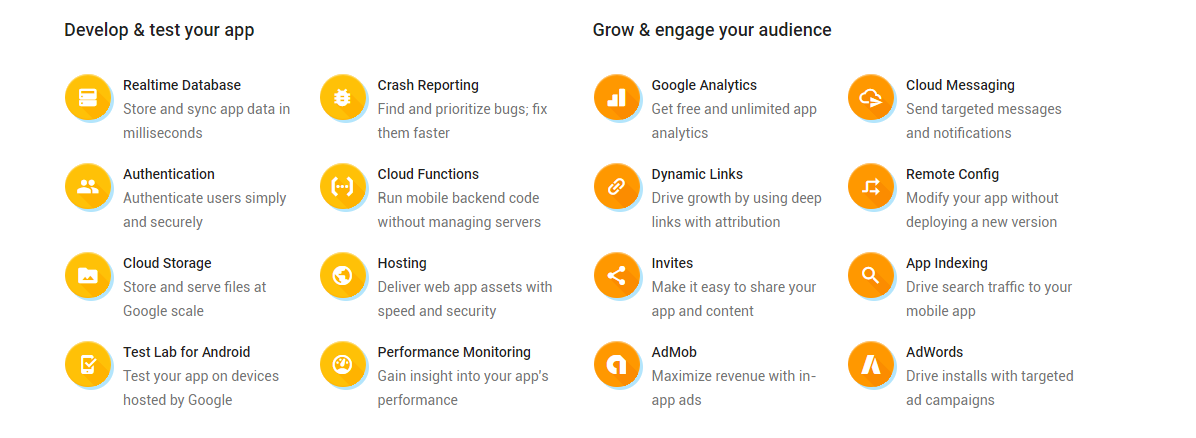Open the AdMob product
The image size is (1196, 438).
click(x=673, y=353)
